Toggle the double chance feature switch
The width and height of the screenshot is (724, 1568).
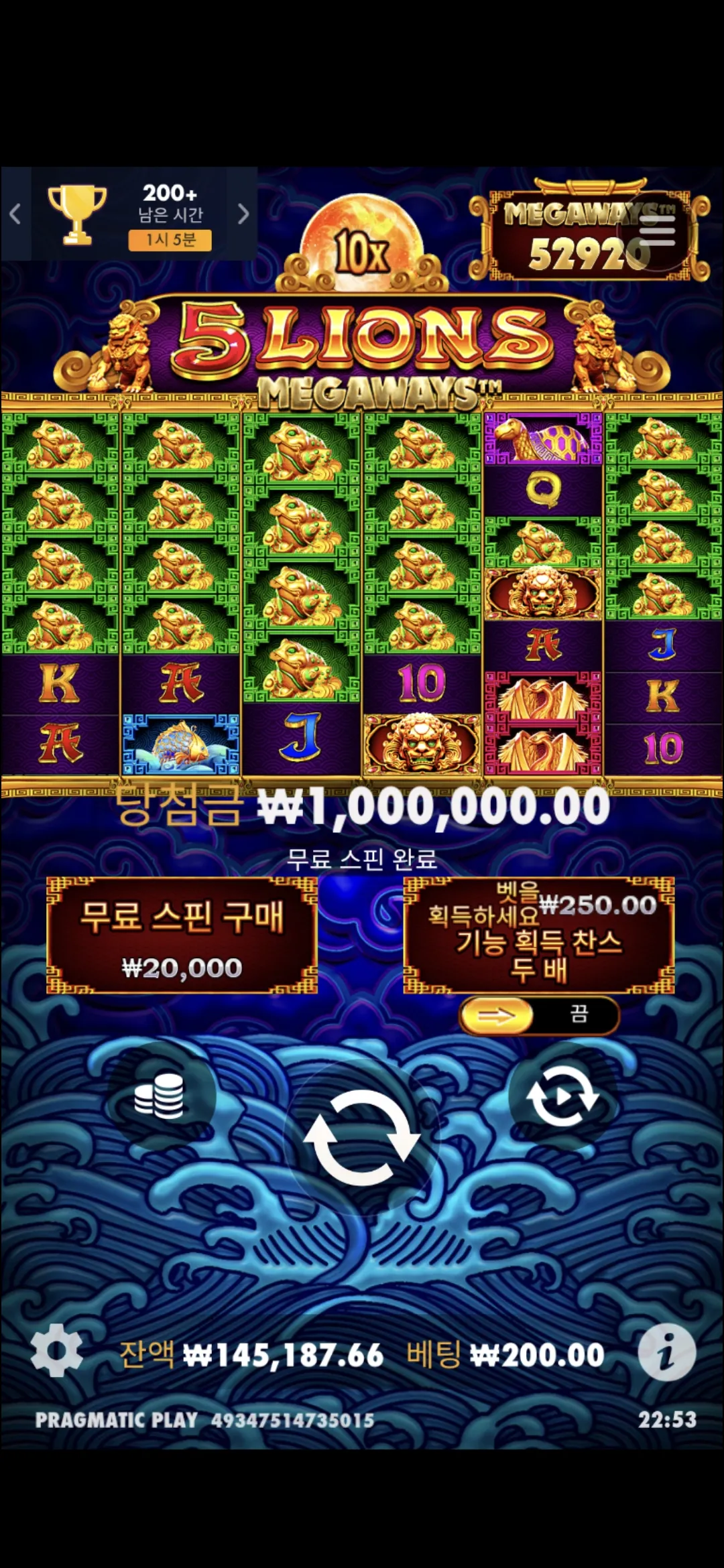(x=538, y=1016)
